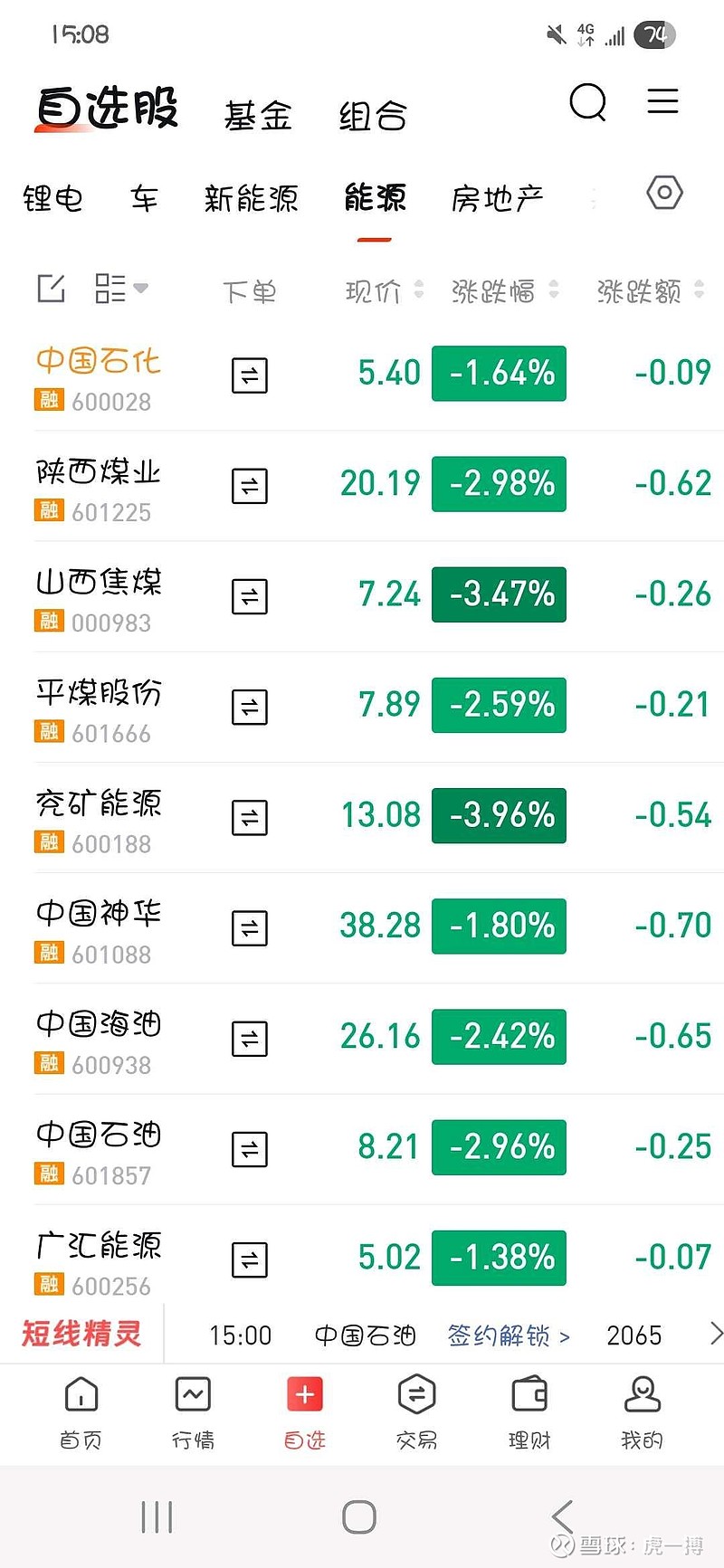This screenshot has height=1568, width=724.
Task: Switch to the 基金 tab
Action: (259, 116)
